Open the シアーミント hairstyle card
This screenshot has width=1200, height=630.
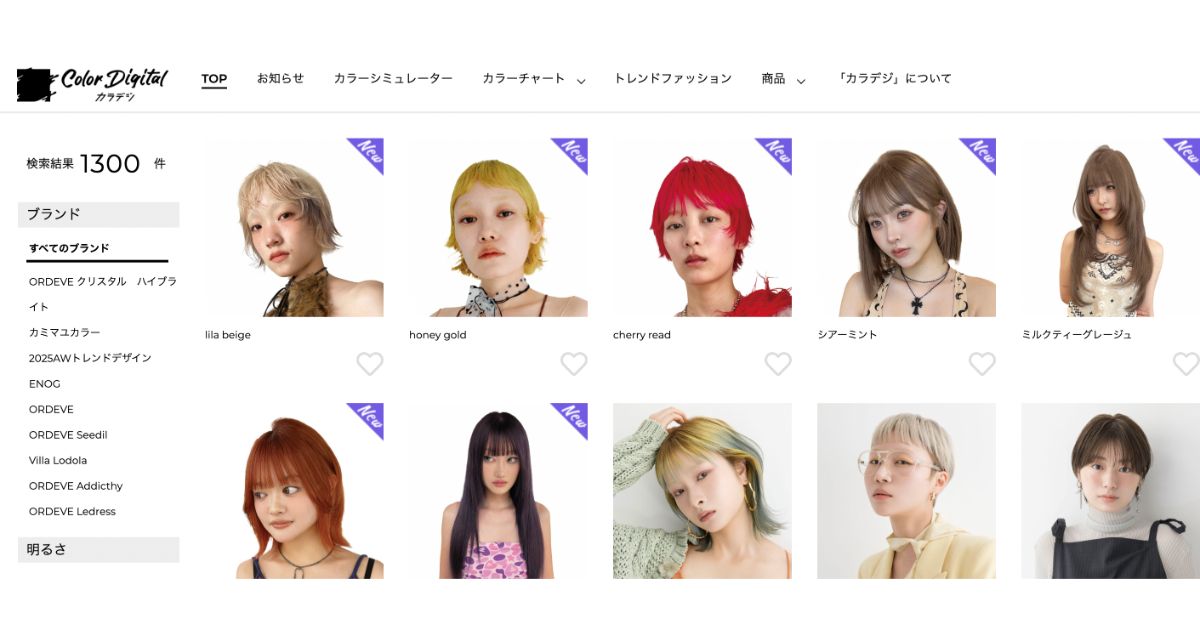(906, 228)
